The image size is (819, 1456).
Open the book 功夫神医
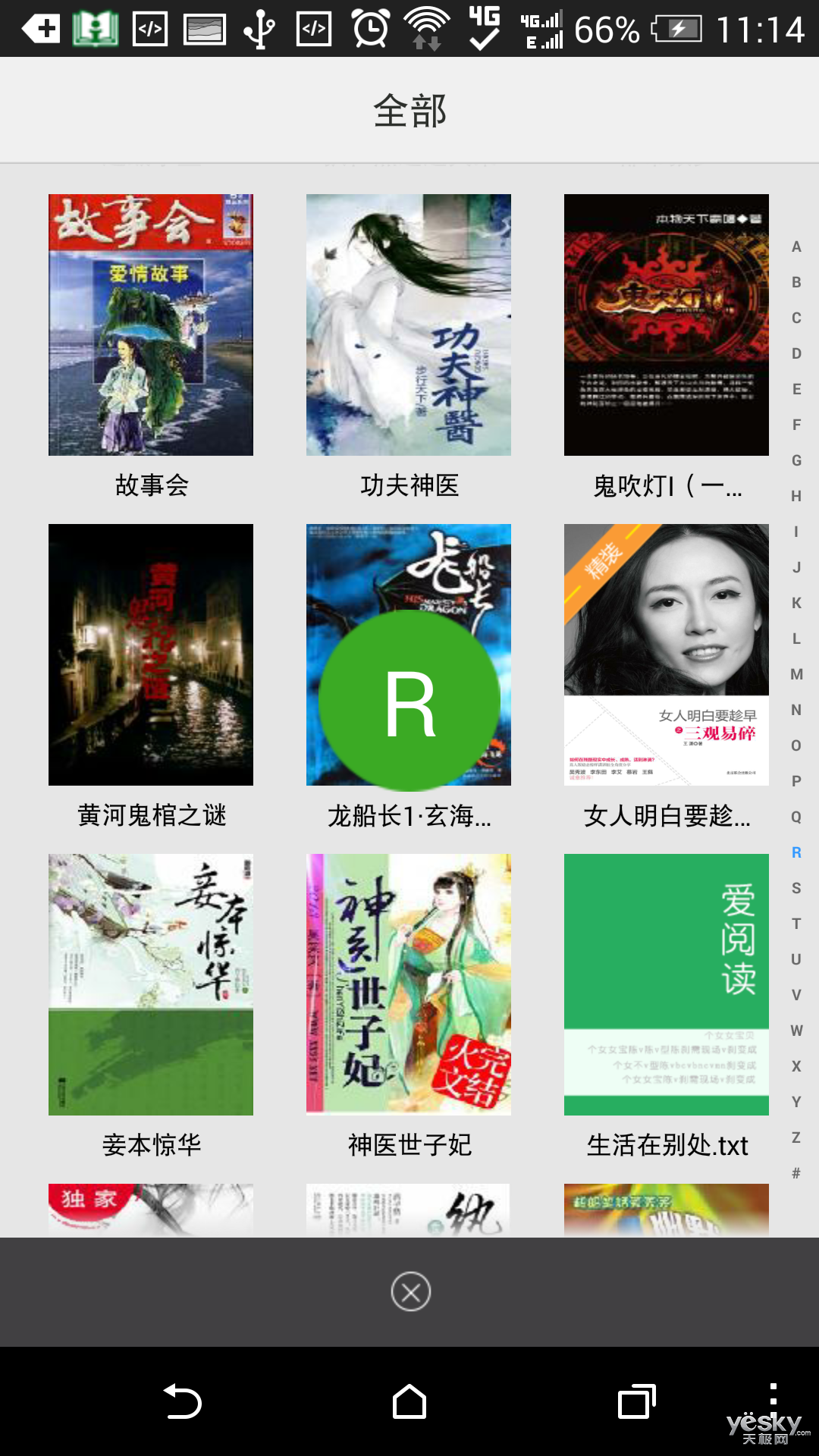[409, 325]
